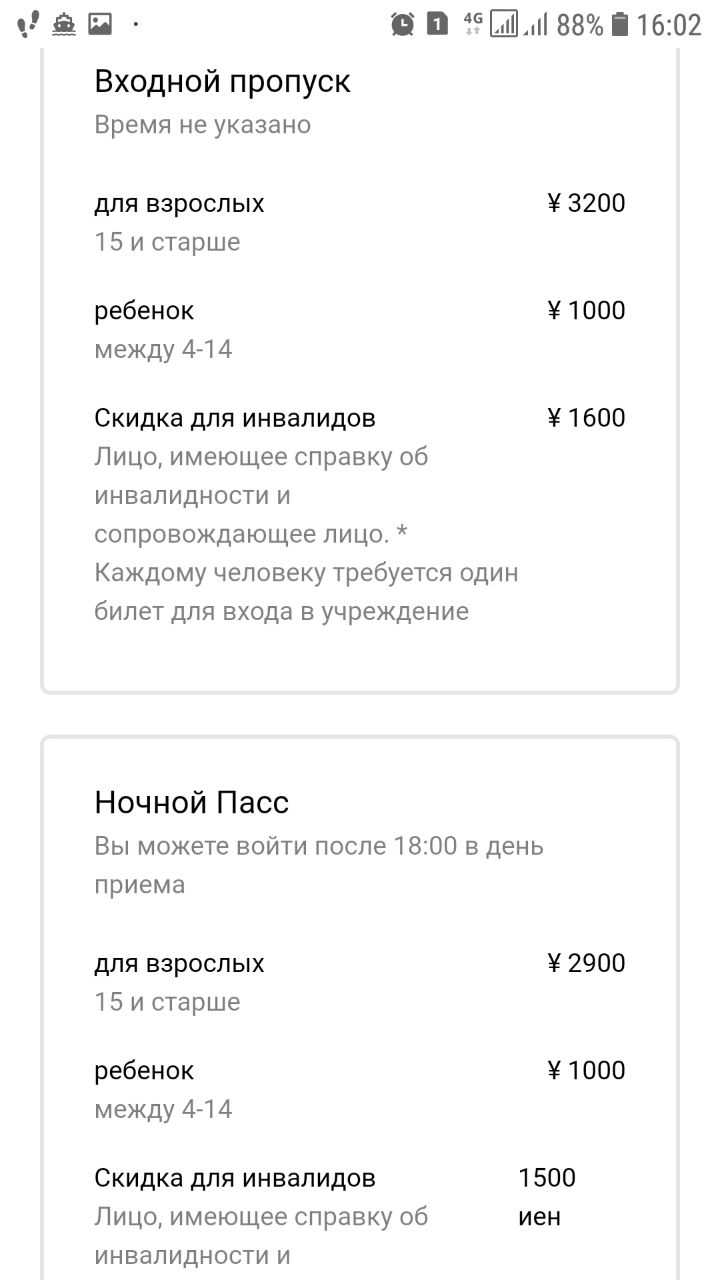Choose the Ночной Пасс ticket card
Viewport: 720px width, 1280px height.
360,1008
